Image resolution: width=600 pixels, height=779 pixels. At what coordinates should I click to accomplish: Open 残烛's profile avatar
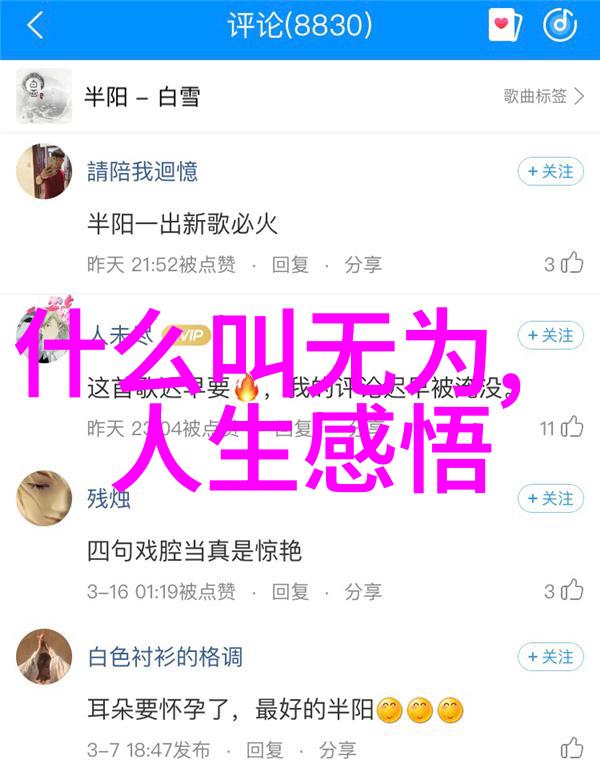coord(44,498)
